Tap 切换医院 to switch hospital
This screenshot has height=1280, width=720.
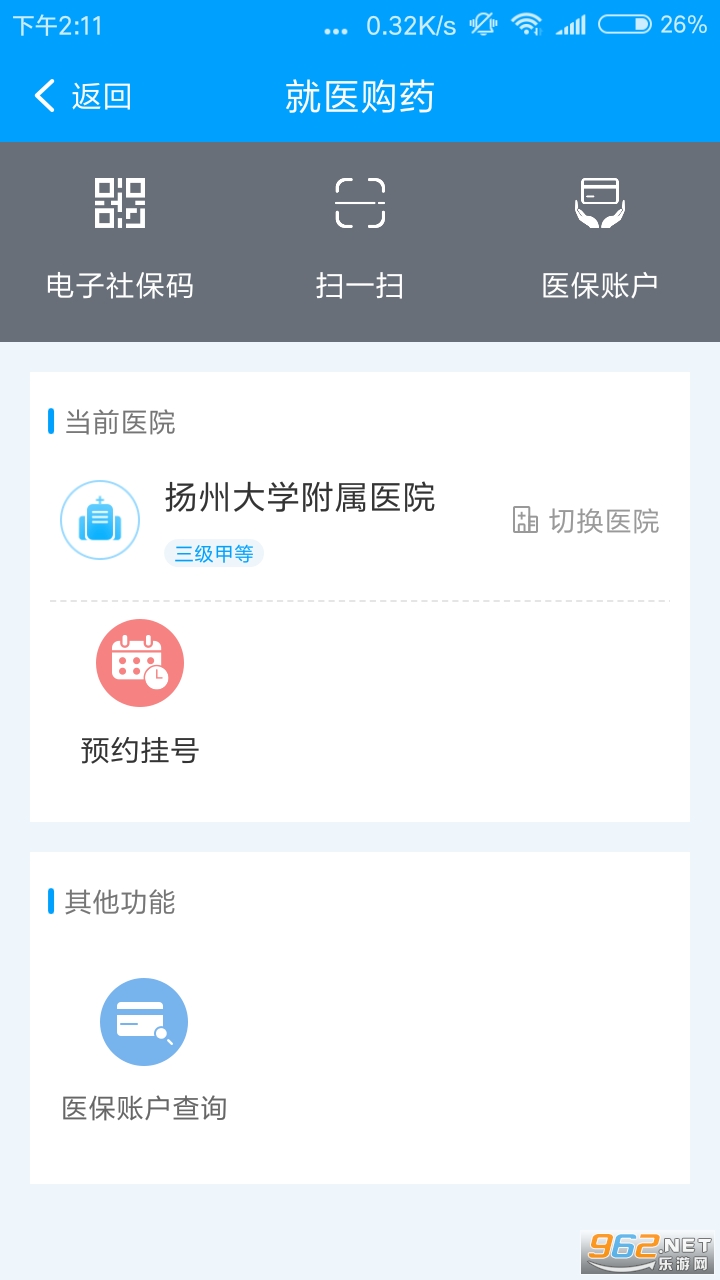(587, 521)
